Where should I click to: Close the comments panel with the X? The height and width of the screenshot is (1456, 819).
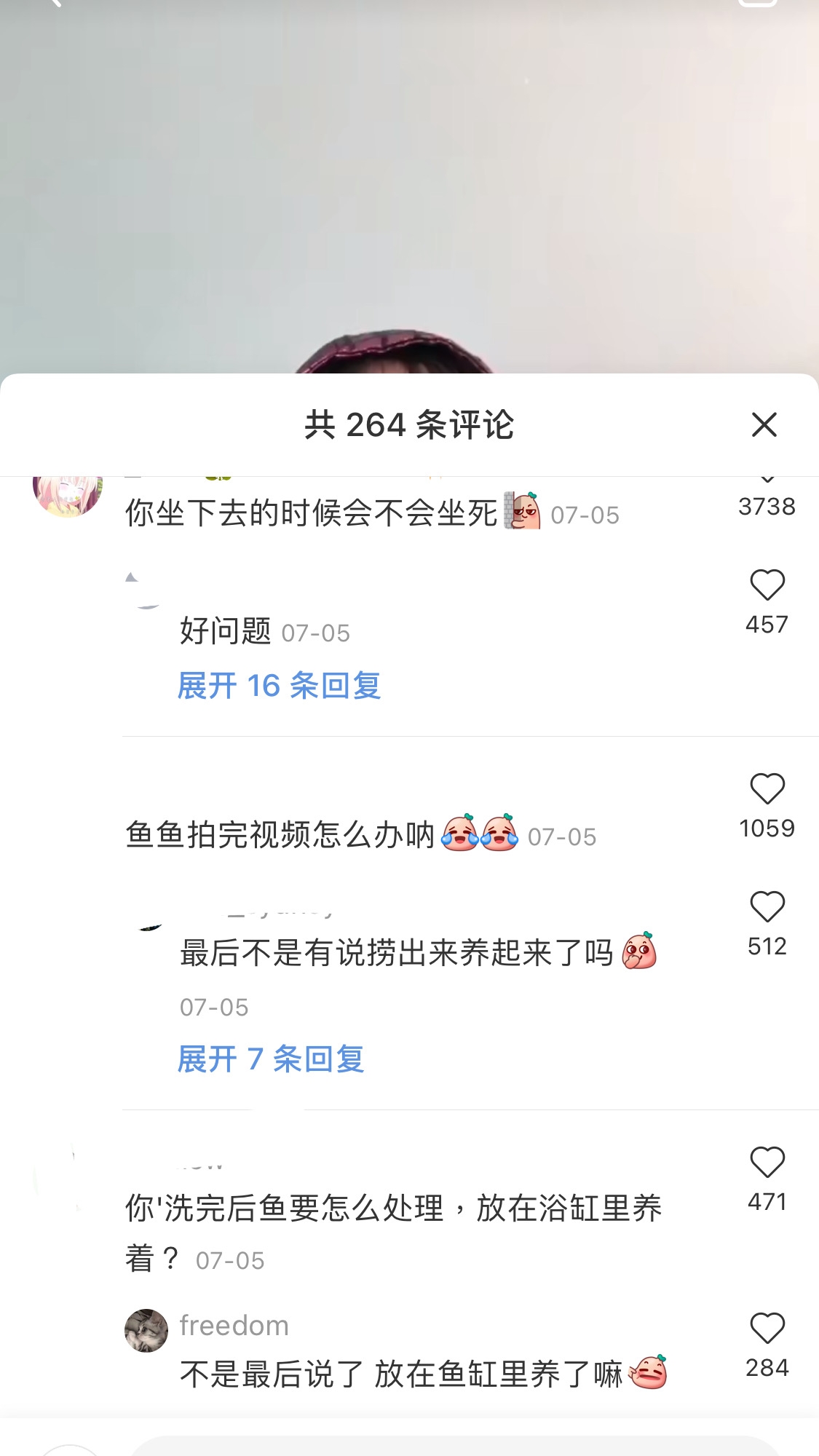tap(764, 424)
